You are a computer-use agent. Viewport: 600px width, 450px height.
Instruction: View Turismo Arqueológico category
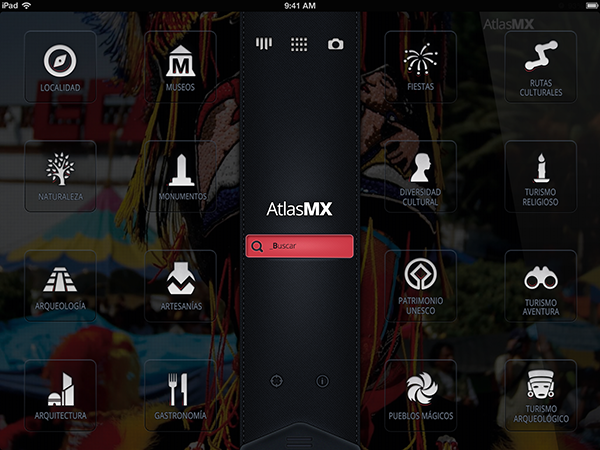[x=541, y=393]
